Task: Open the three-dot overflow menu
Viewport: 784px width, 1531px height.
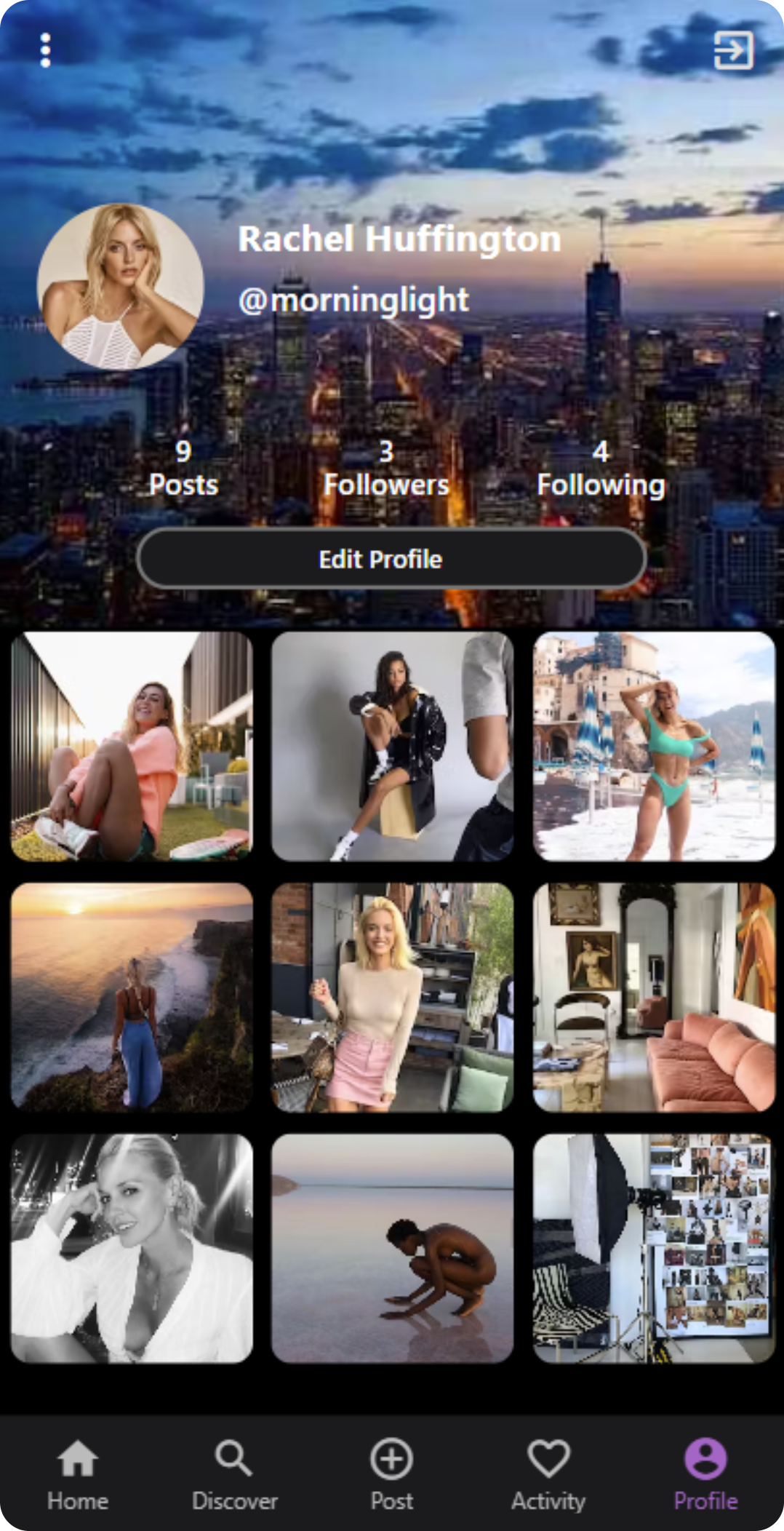Action: click(46, 50)
